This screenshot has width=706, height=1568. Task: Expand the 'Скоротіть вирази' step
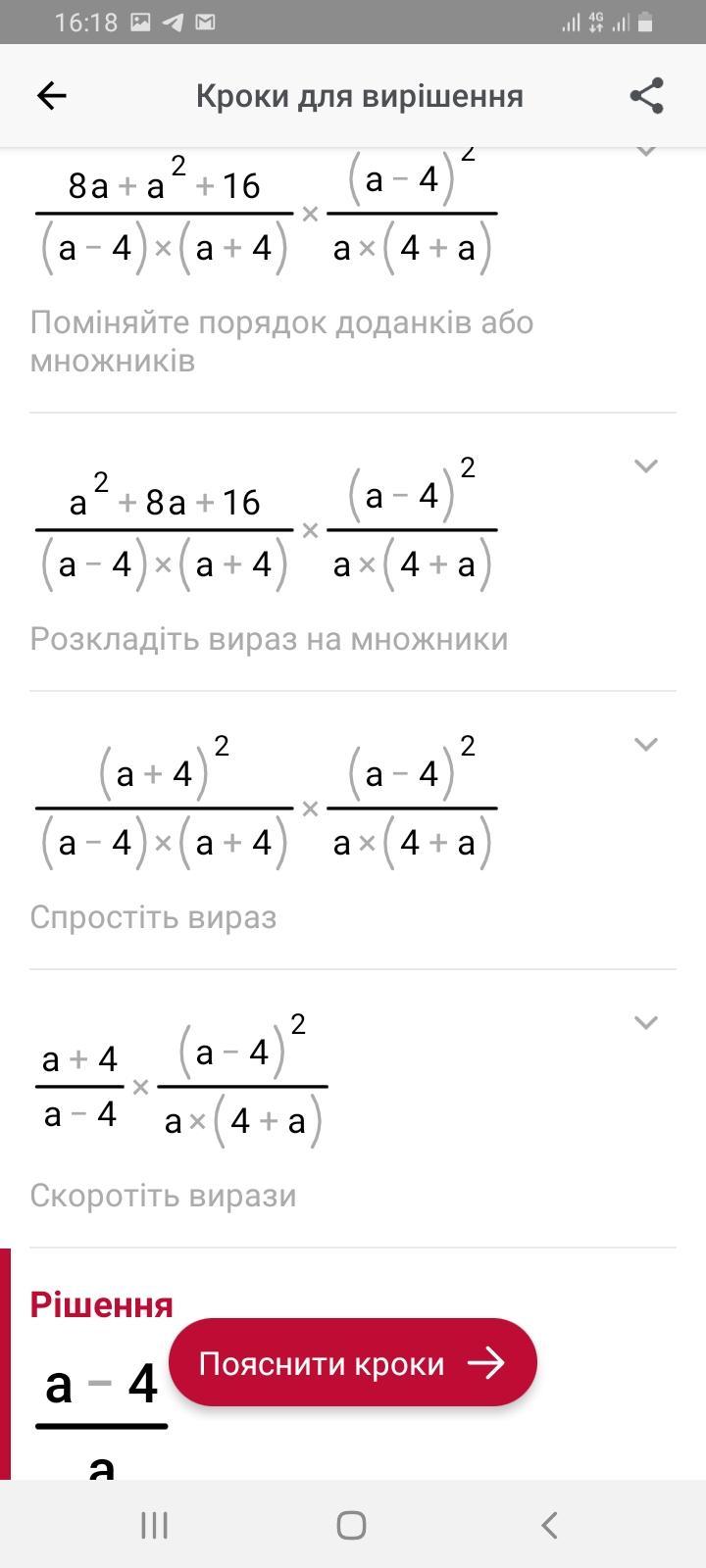(x=645, y=1022)
